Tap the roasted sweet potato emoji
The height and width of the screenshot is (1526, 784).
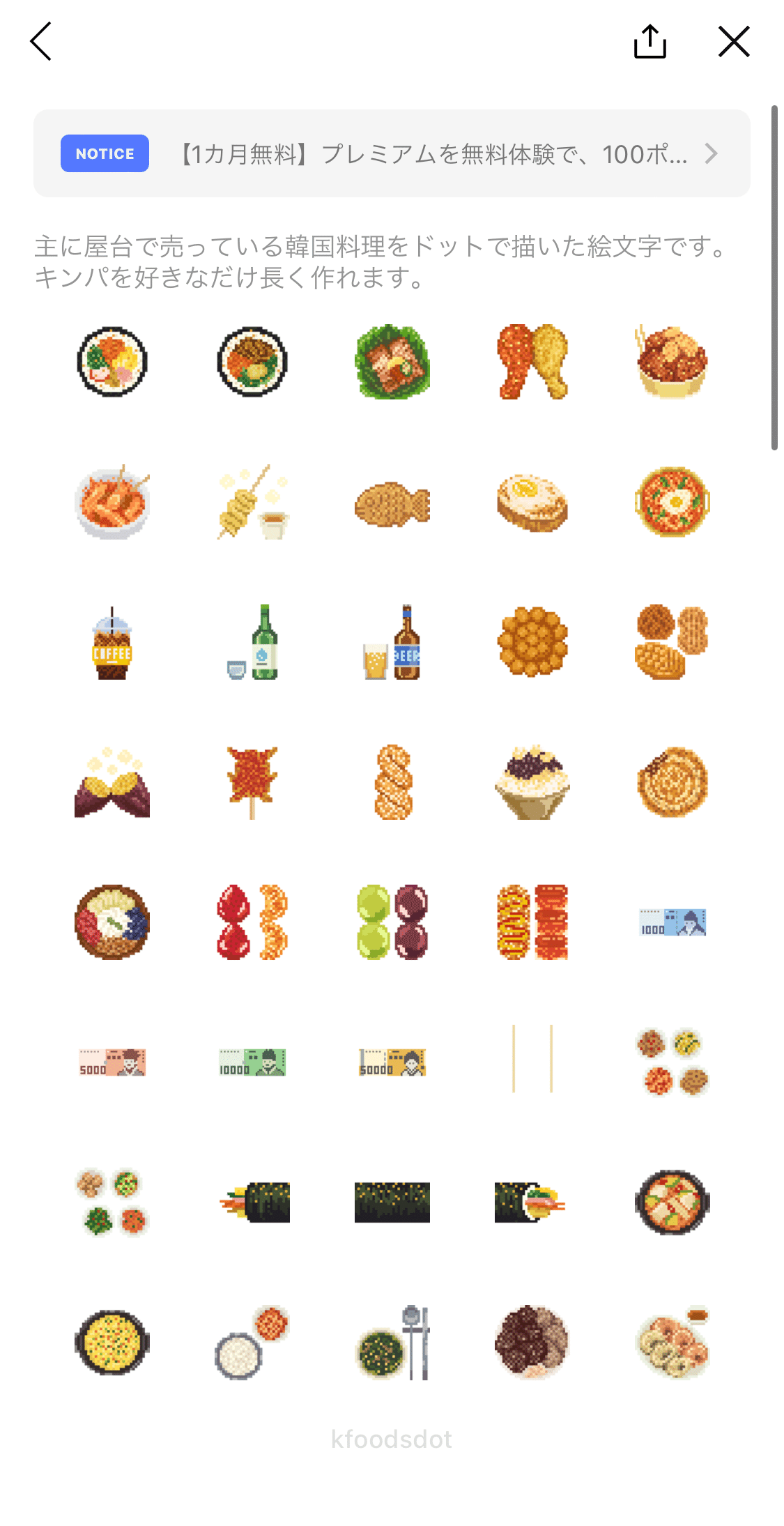(112, 783)
